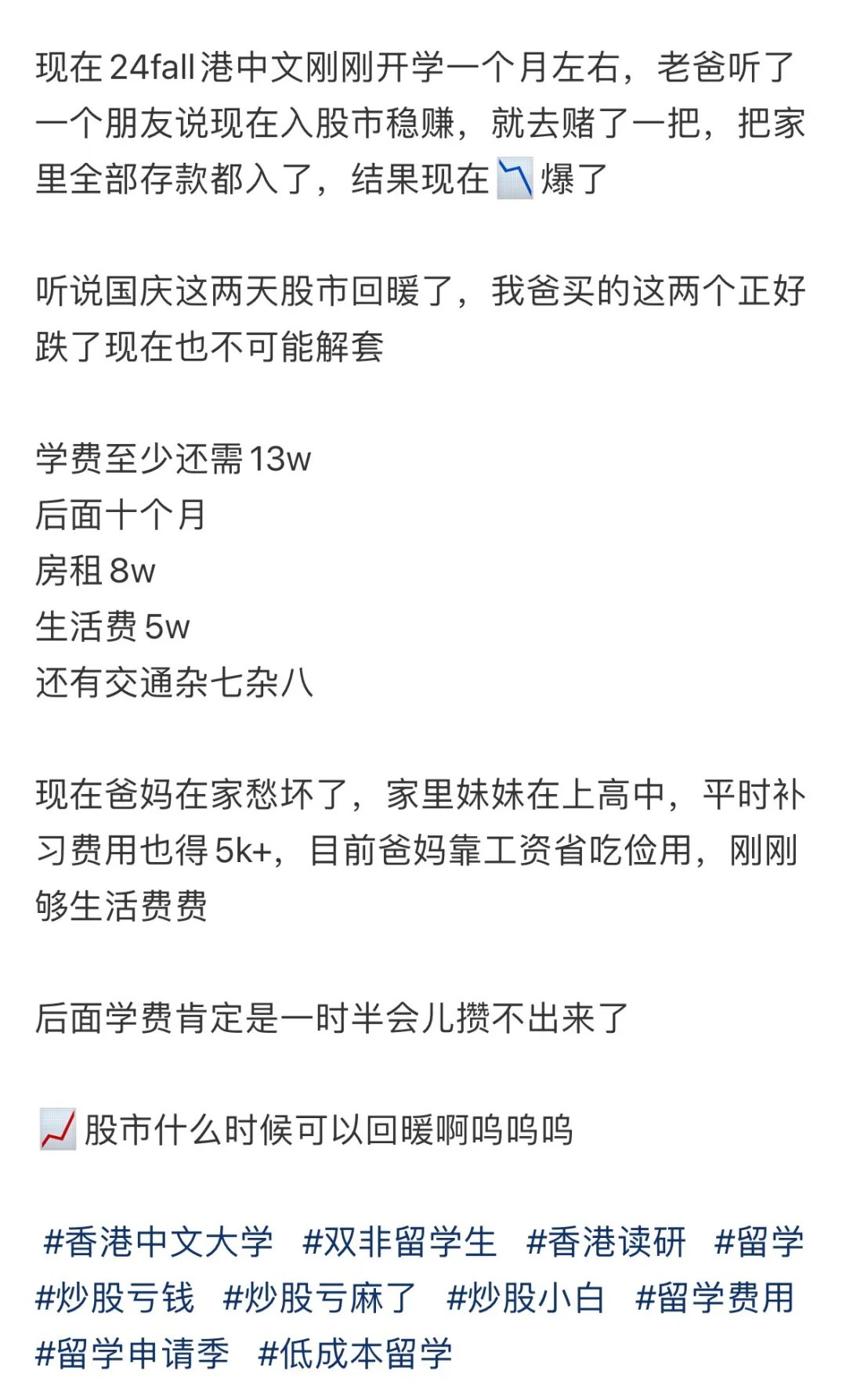Open the #香港中文大学 hashtag
Image resolution: width=846 pixels, height=1400 pixels.
coord(159,1243)
